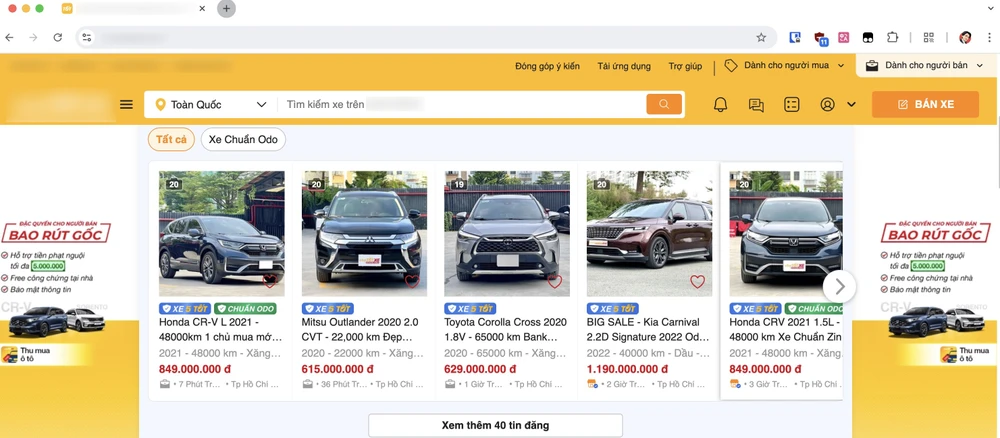The height and width of the screenshot is (438, 1000).
Task: Open the Toyota Corolla Cross 2020 listing
Action: pos(507,323)
